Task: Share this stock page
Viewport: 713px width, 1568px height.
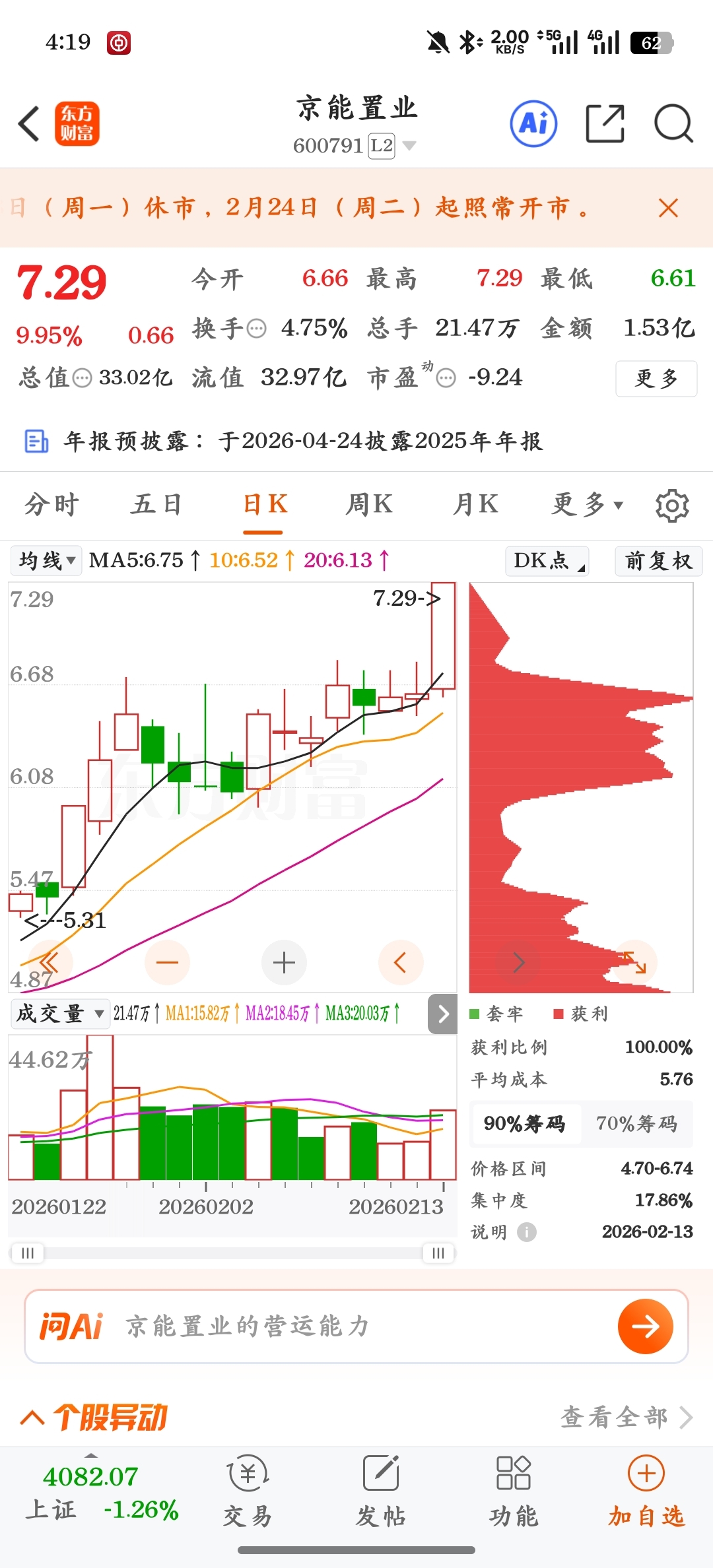Action: click(605, 123)
